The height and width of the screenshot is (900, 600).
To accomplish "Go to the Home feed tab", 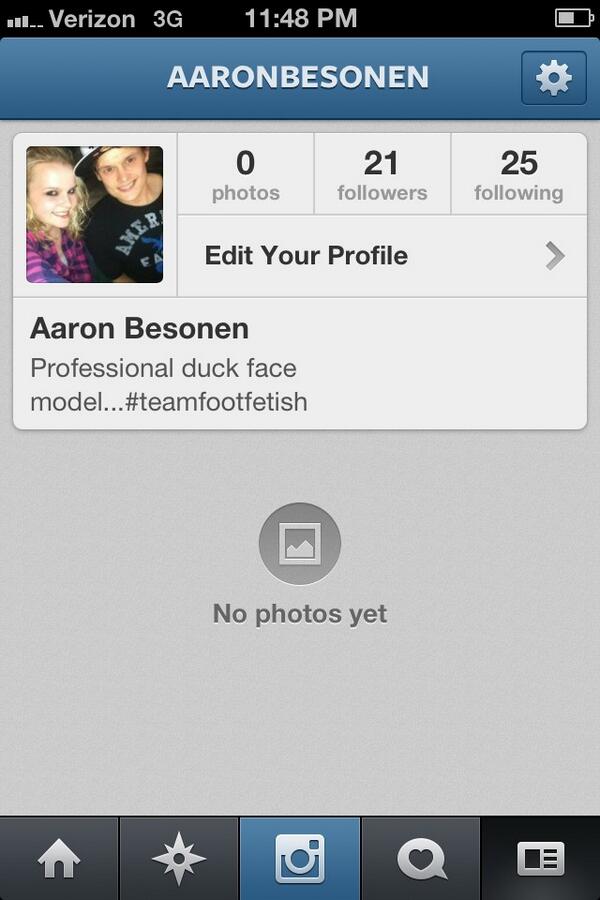I will coord(59,859).
